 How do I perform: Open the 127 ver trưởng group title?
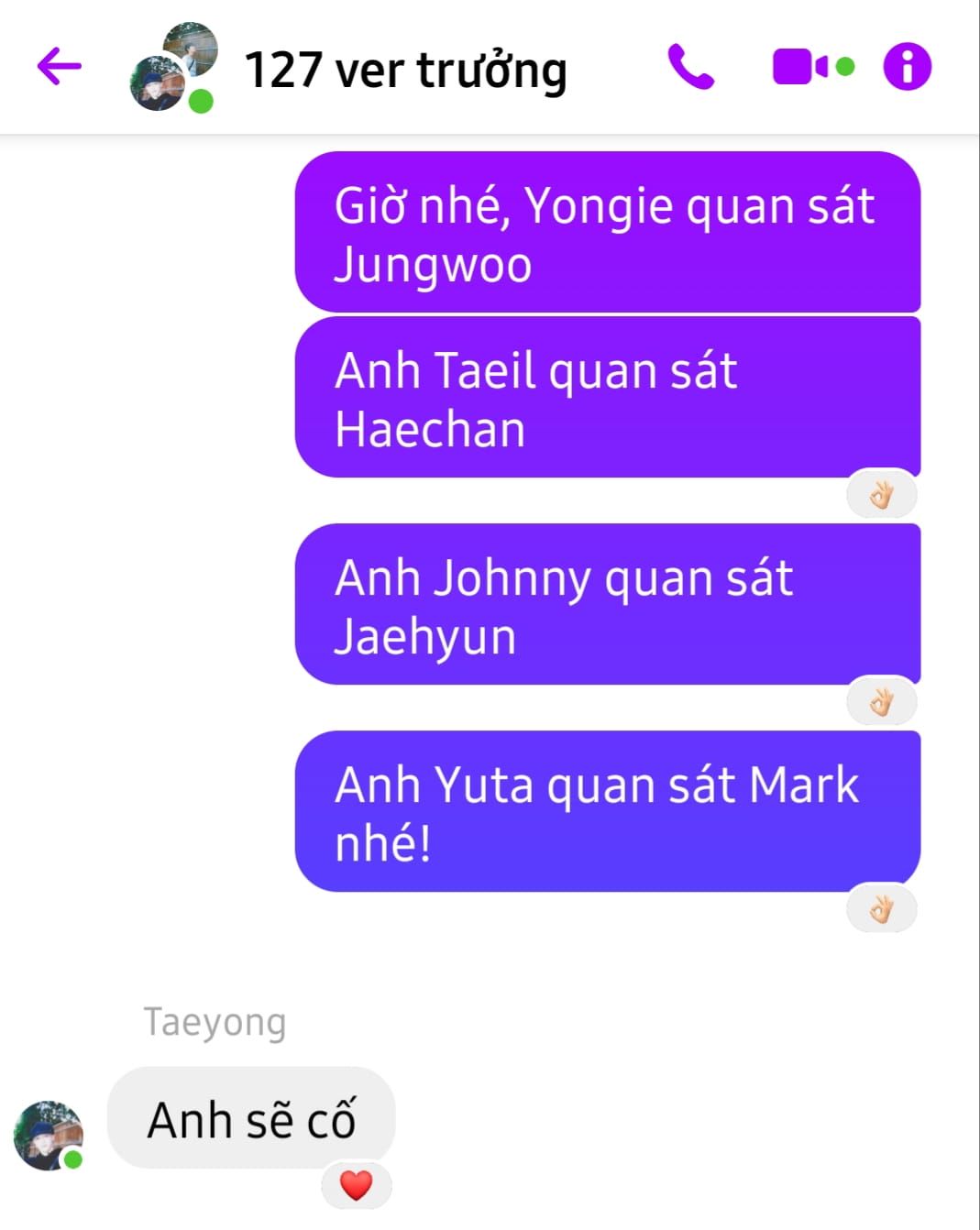405,70
